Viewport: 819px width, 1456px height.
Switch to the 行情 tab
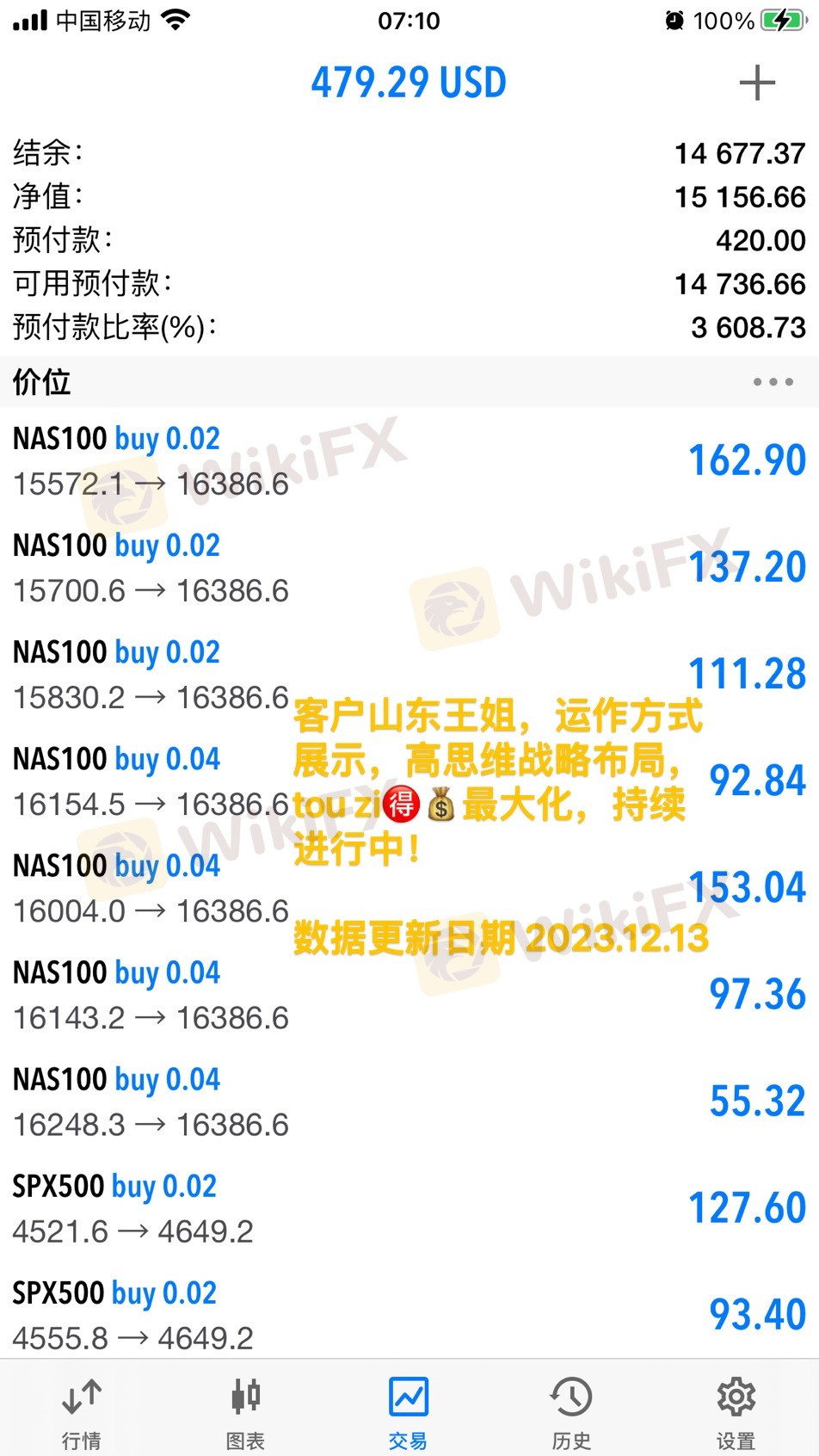coord(82,1412)
